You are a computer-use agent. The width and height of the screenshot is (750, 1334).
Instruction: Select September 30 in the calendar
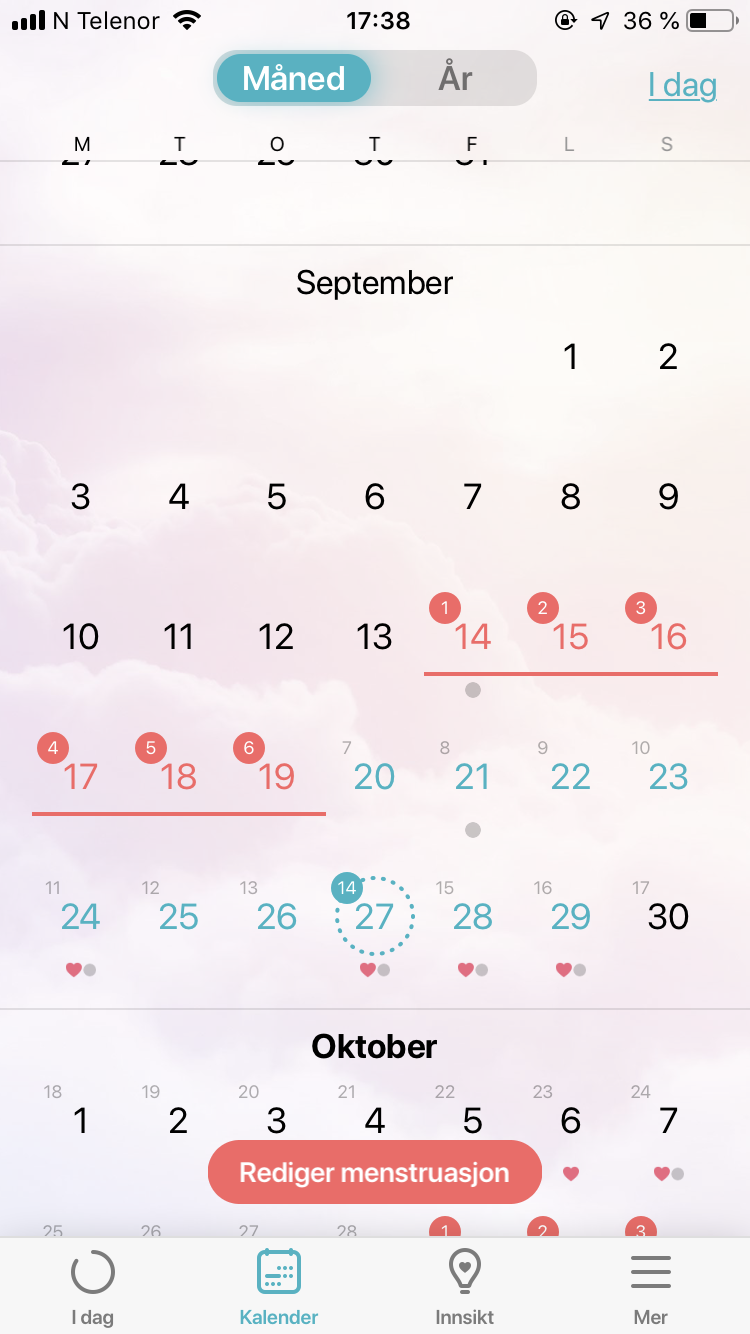668,916
